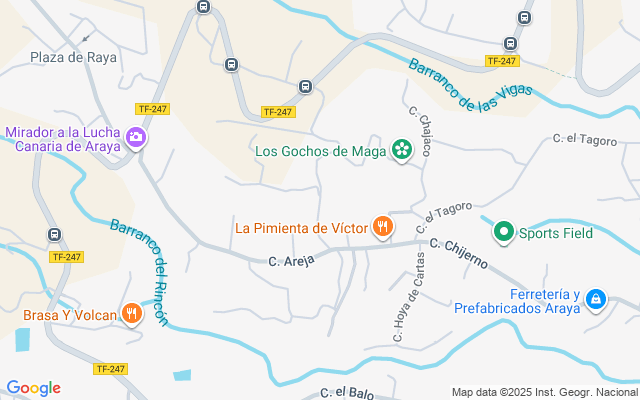
Task: Select Brasa Y Volcan restaurant marker
Action: coord(132,314)
